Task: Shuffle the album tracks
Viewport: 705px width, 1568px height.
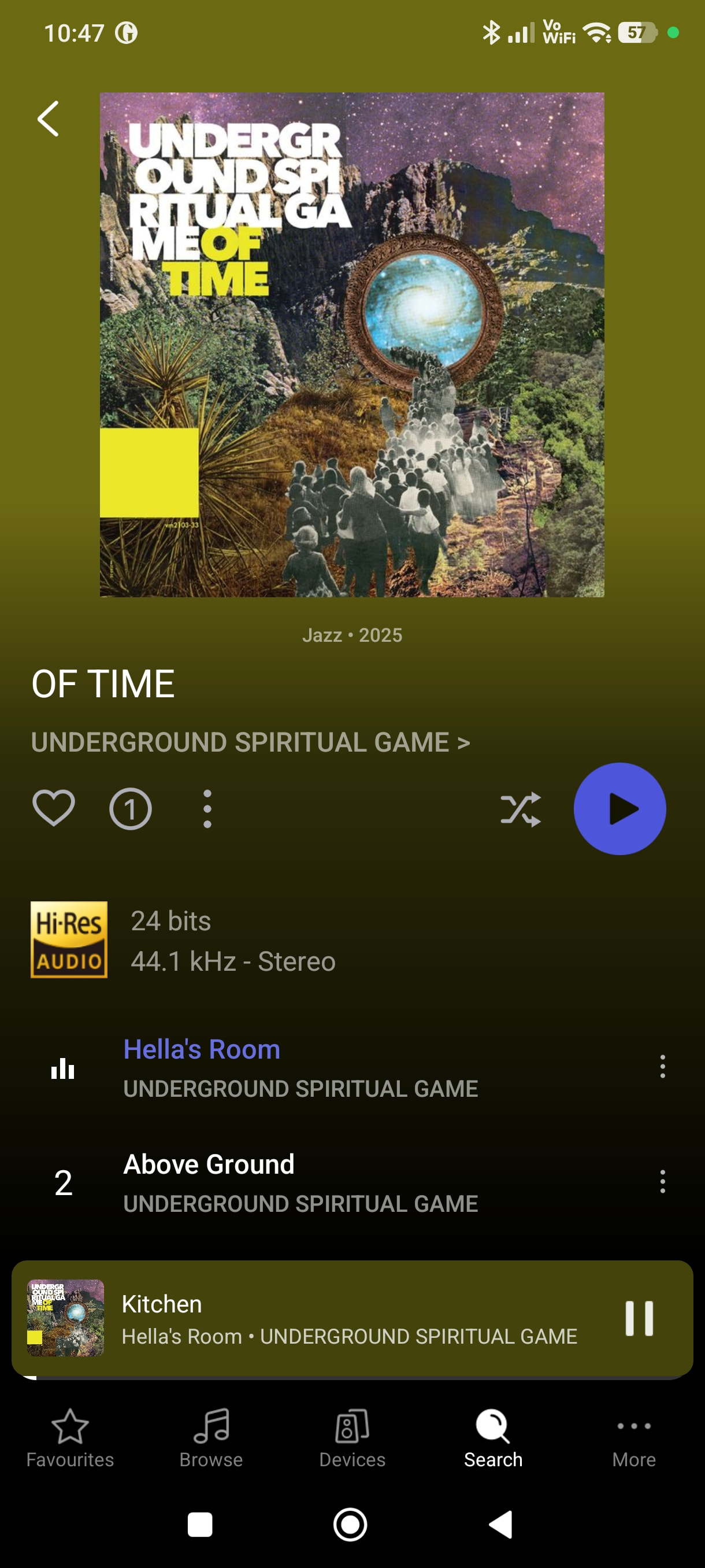Action: pyautogui.click(x=520, y=809)
